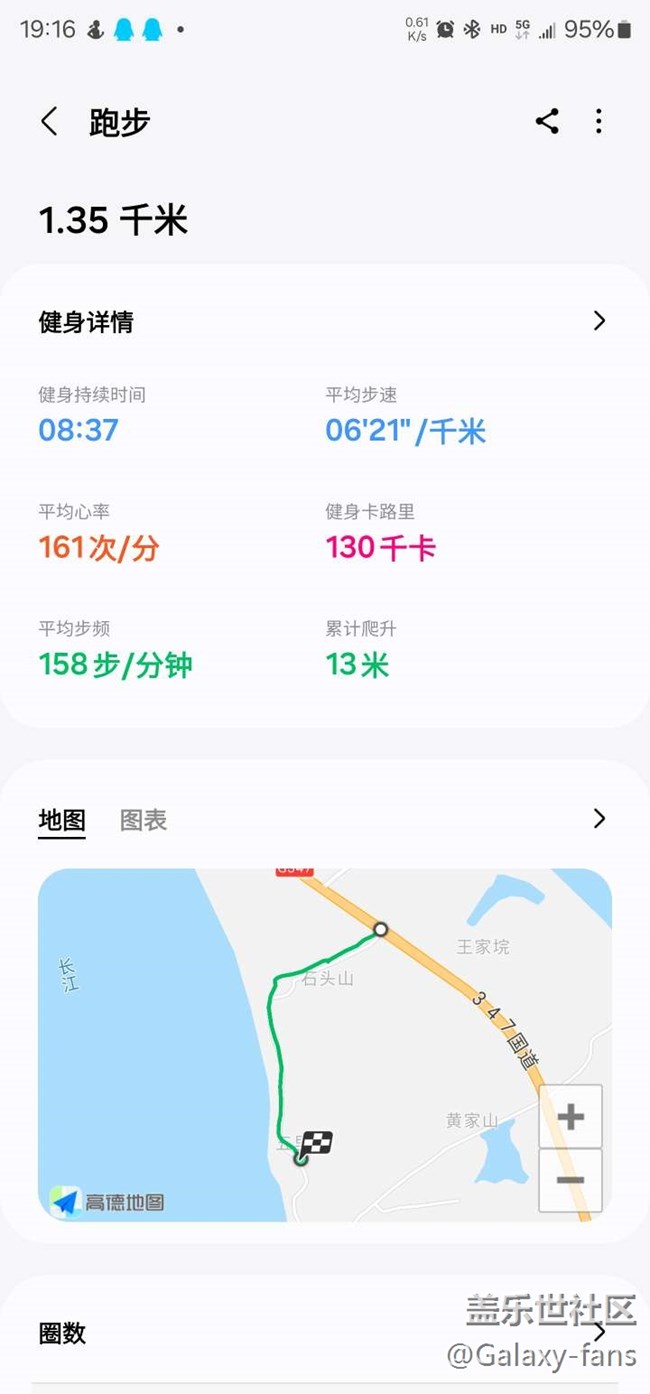Screen dimensions: 650x1394
Task: Zoom out on the route map
Action: pos(570,1180)
